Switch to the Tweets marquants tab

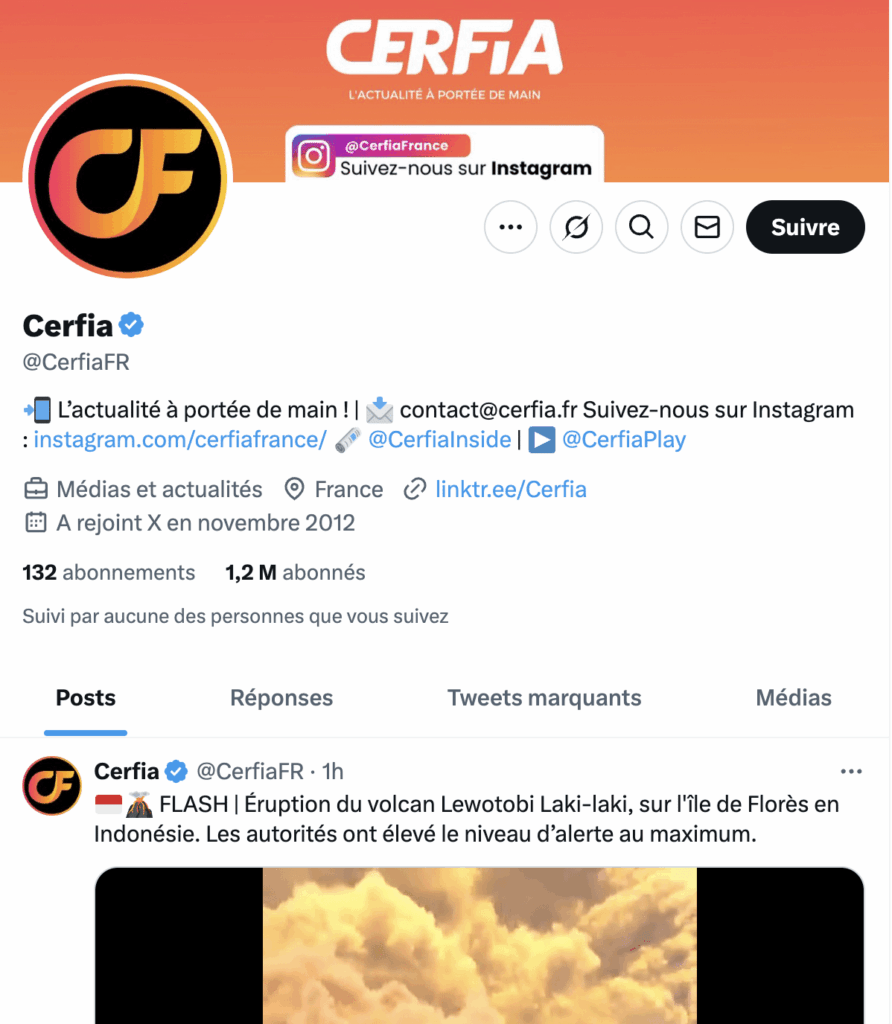pos(544,698)
